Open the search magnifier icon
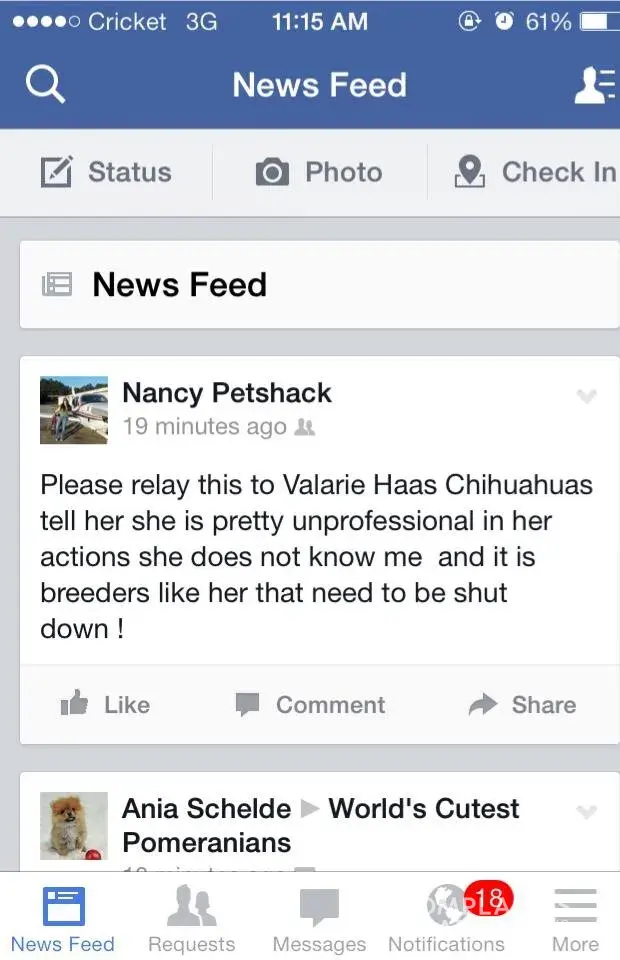This screenshot has height=960, width=620. pyautogui.click(x=45, y=85)
